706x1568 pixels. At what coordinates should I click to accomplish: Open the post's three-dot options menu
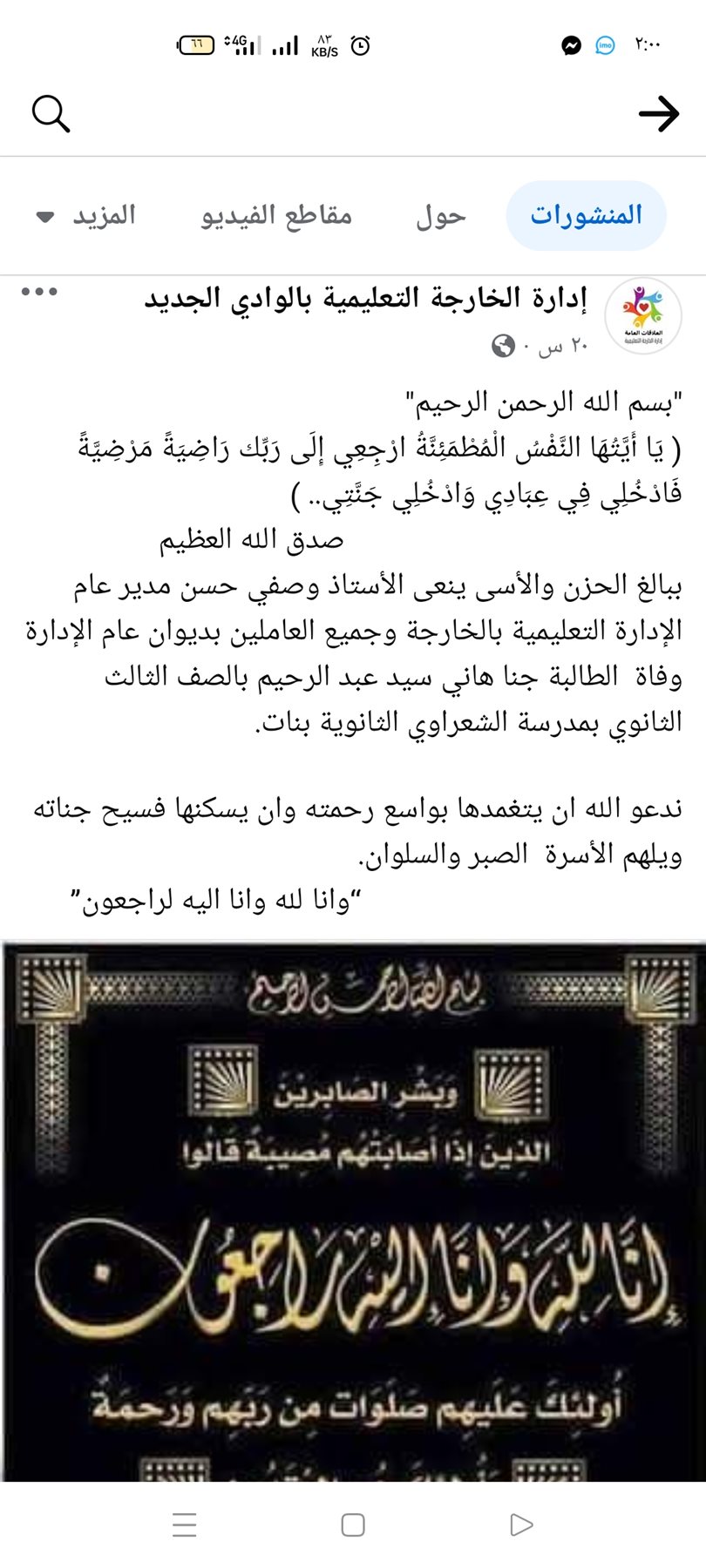(39, 292)
